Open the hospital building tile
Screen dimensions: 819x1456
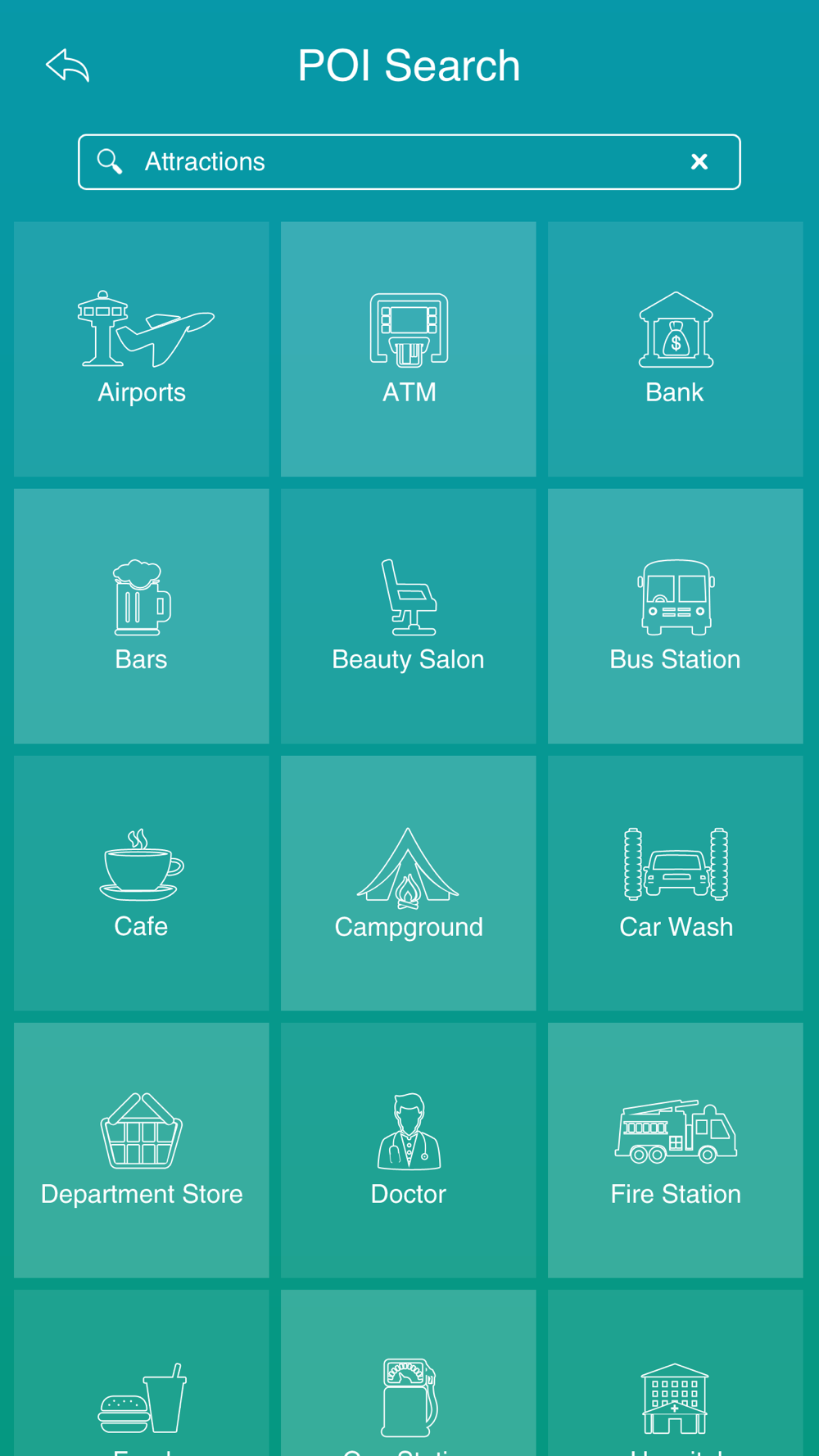676,1373
